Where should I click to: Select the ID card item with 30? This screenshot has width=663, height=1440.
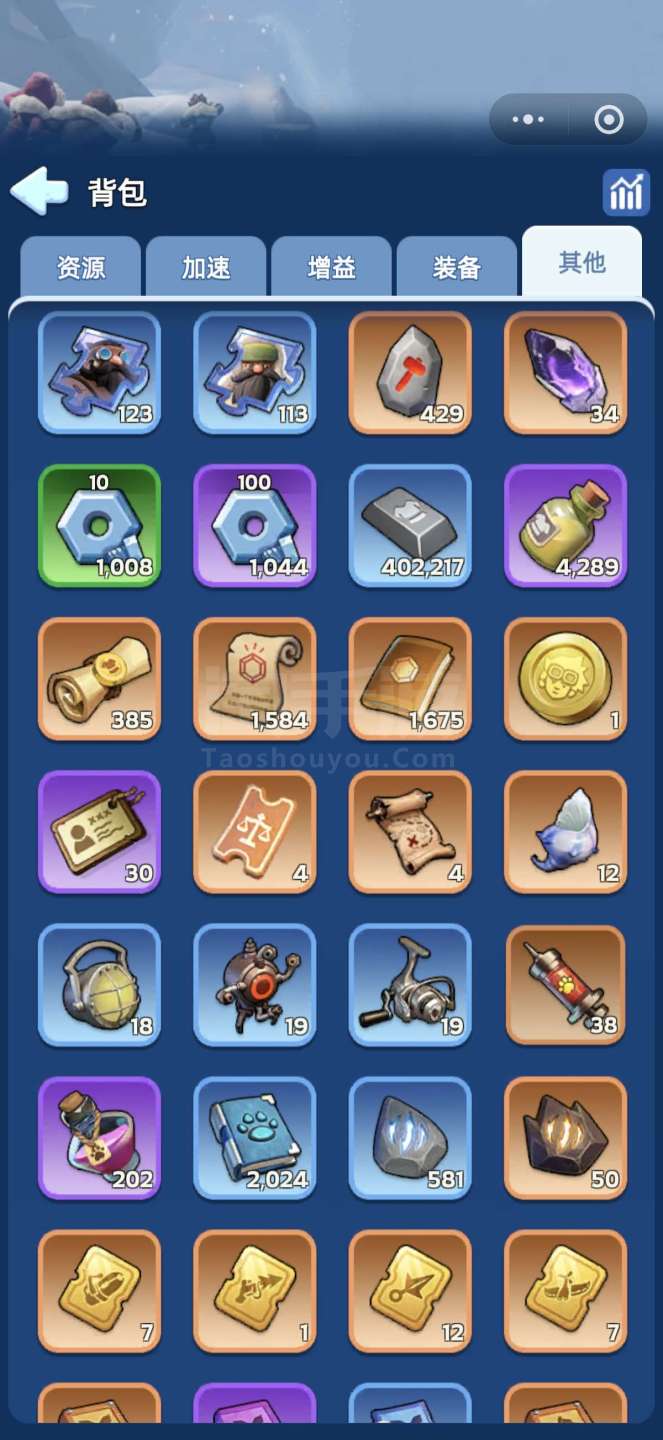[x=99, y=832]
